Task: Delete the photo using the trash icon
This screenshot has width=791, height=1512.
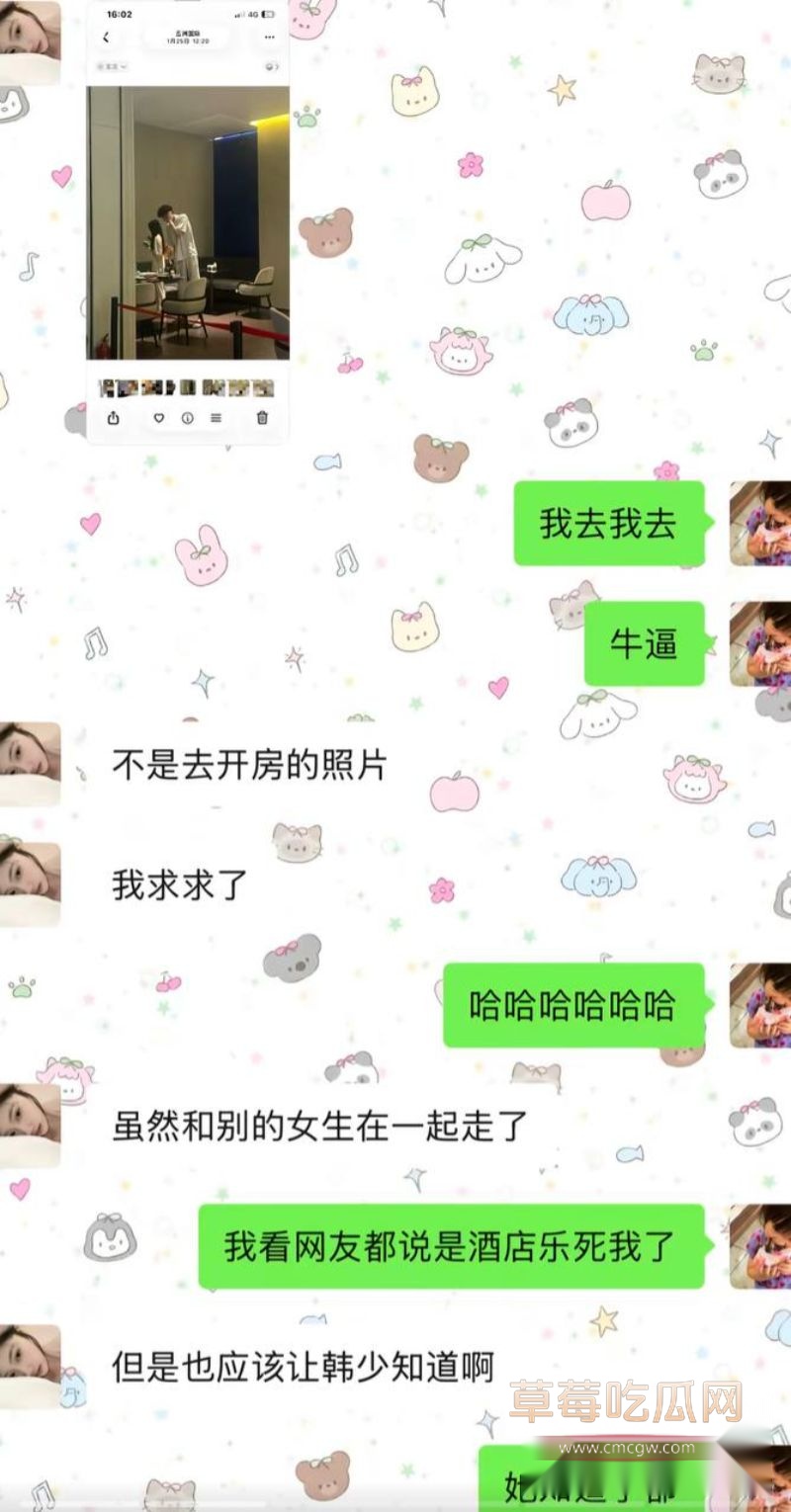Action: coord(262,418)
